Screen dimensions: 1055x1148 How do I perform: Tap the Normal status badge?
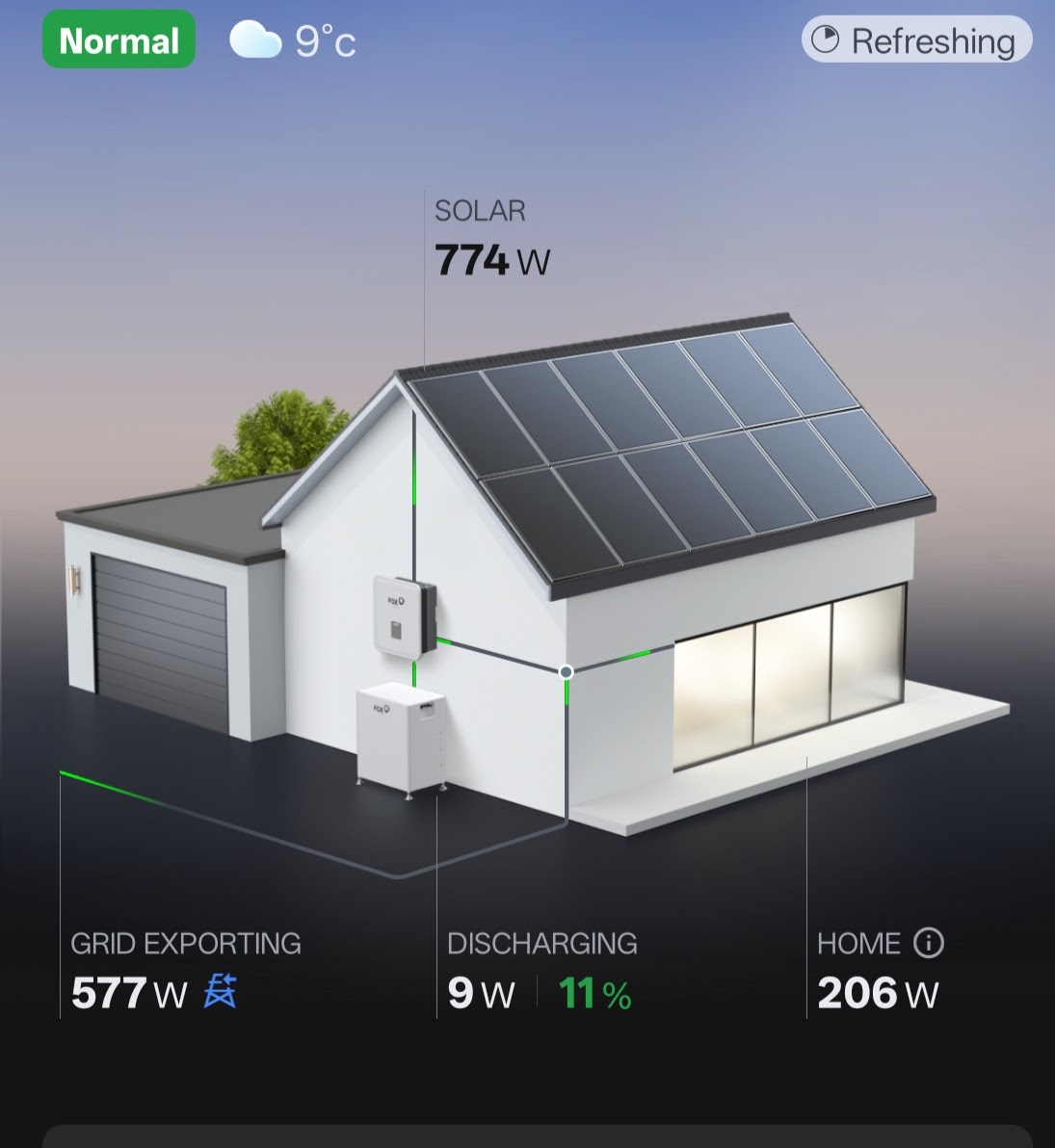pos(119,40)
